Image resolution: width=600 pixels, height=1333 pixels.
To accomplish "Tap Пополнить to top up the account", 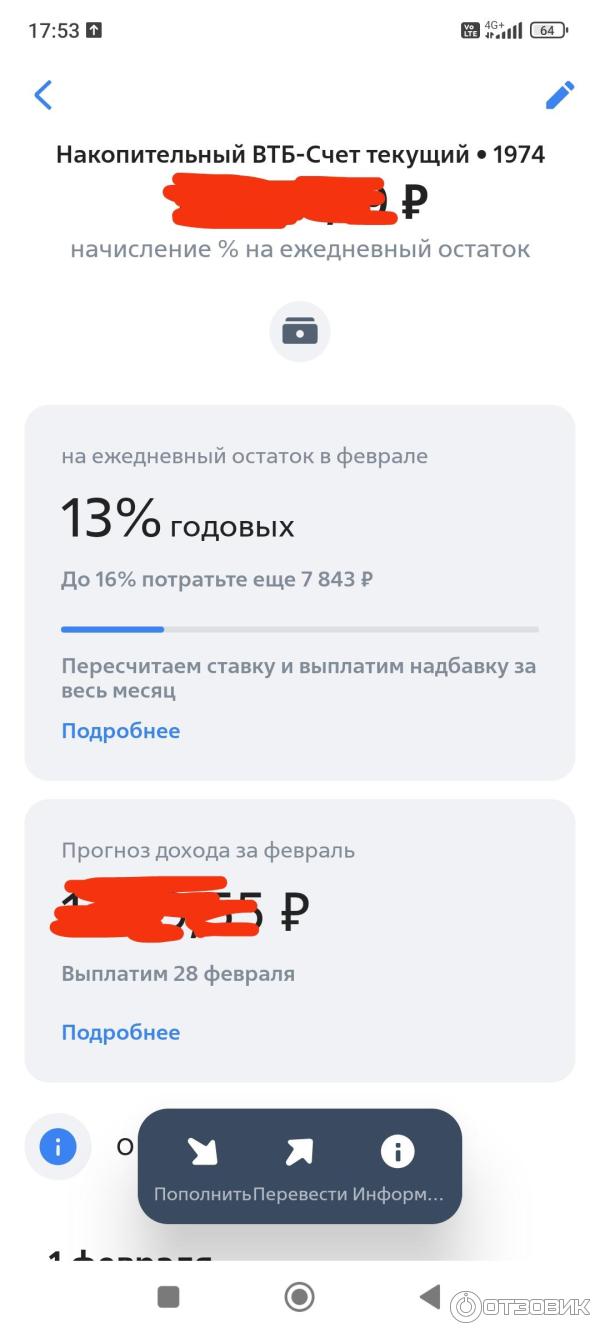I will point(203,1167).
